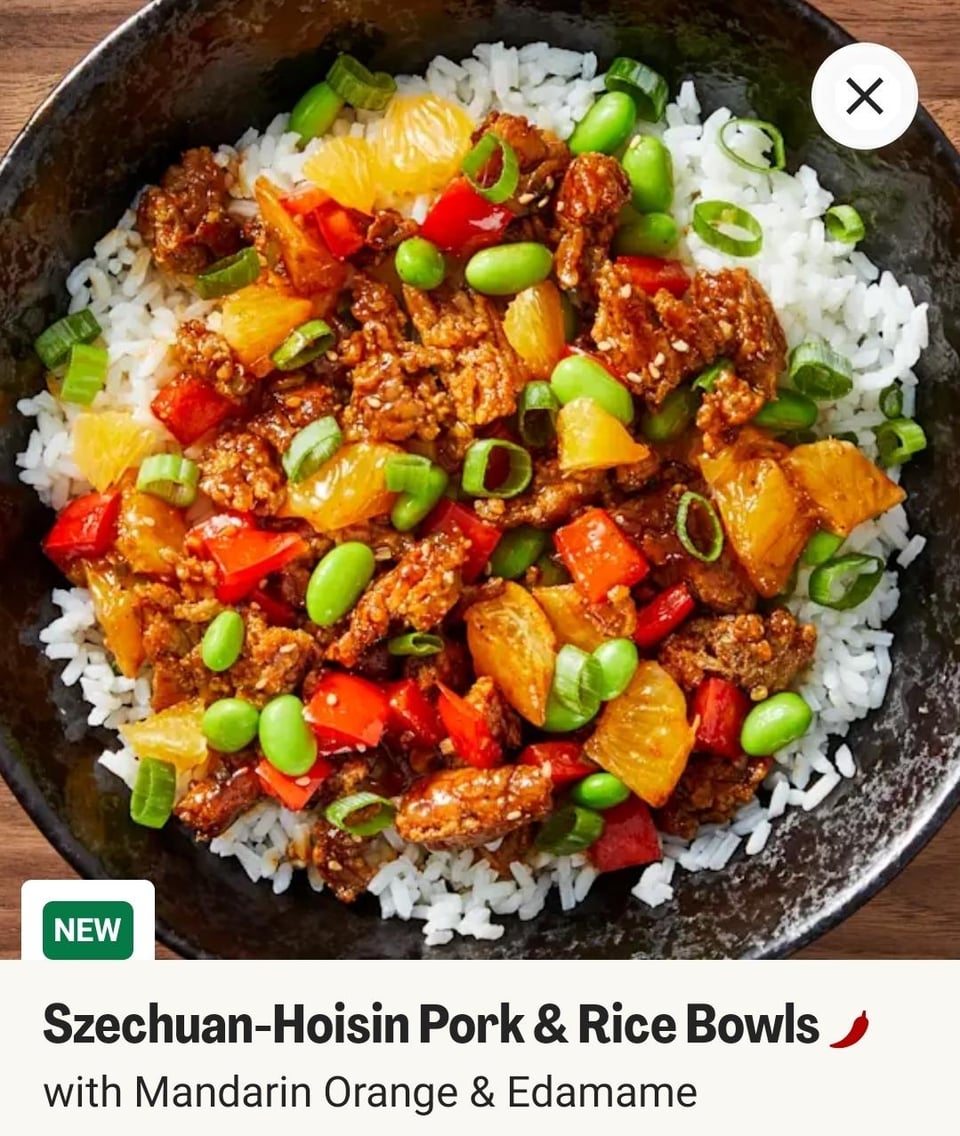
Task: Close the recipe detail view
Action: 864,96
